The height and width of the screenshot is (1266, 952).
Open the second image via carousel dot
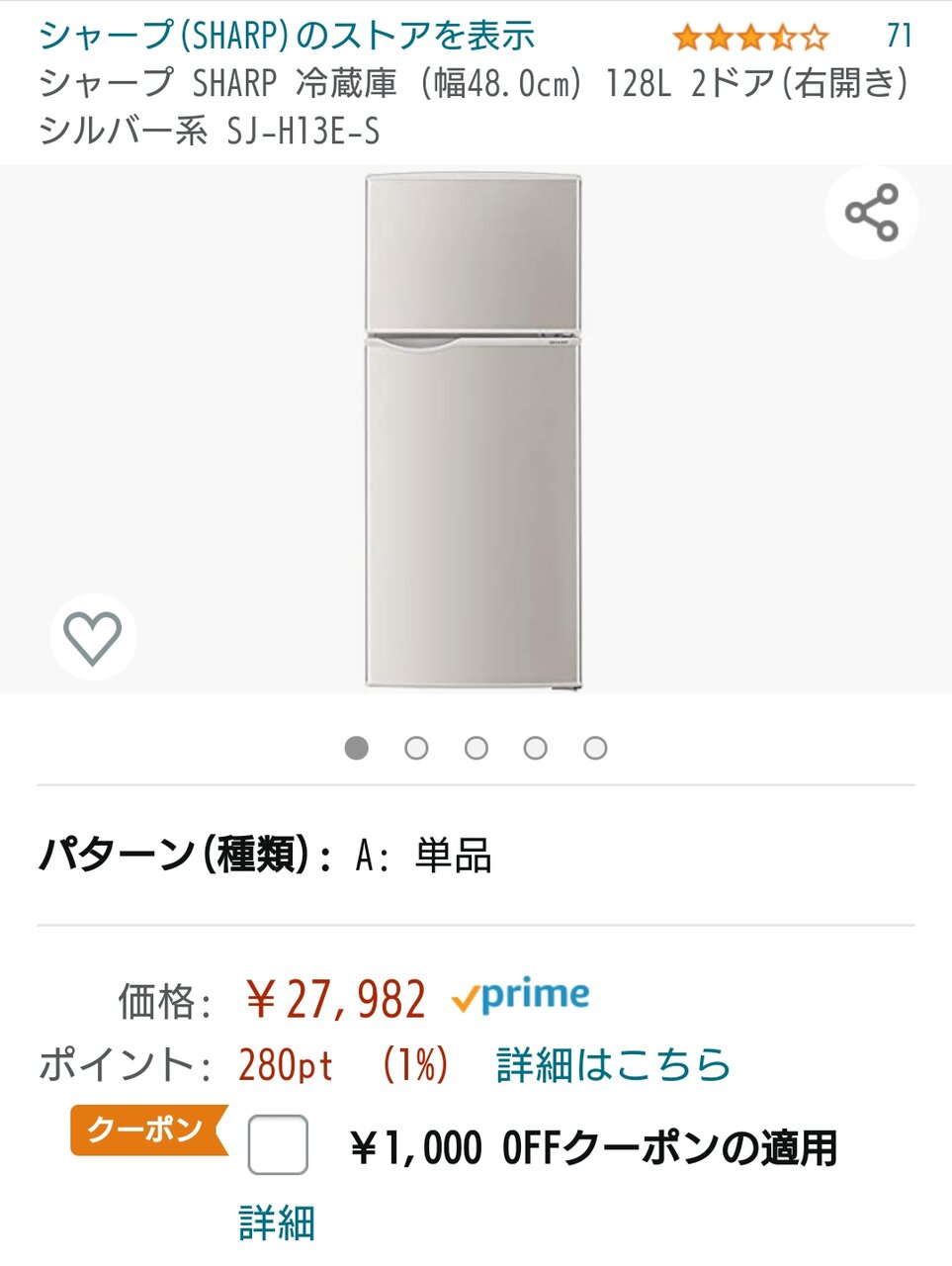tap(416, 749)
